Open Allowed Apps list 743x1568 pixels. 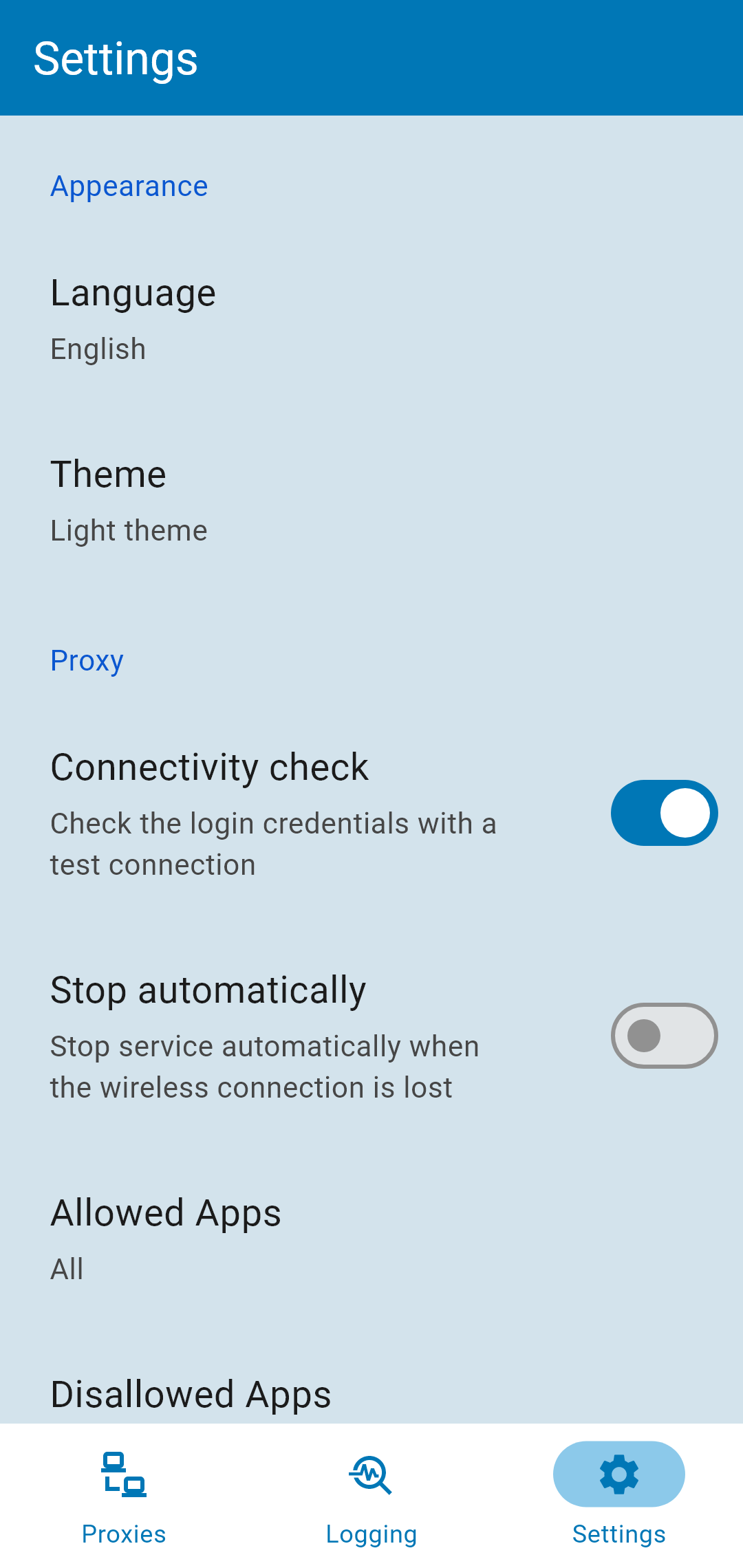click(371, 1239)
